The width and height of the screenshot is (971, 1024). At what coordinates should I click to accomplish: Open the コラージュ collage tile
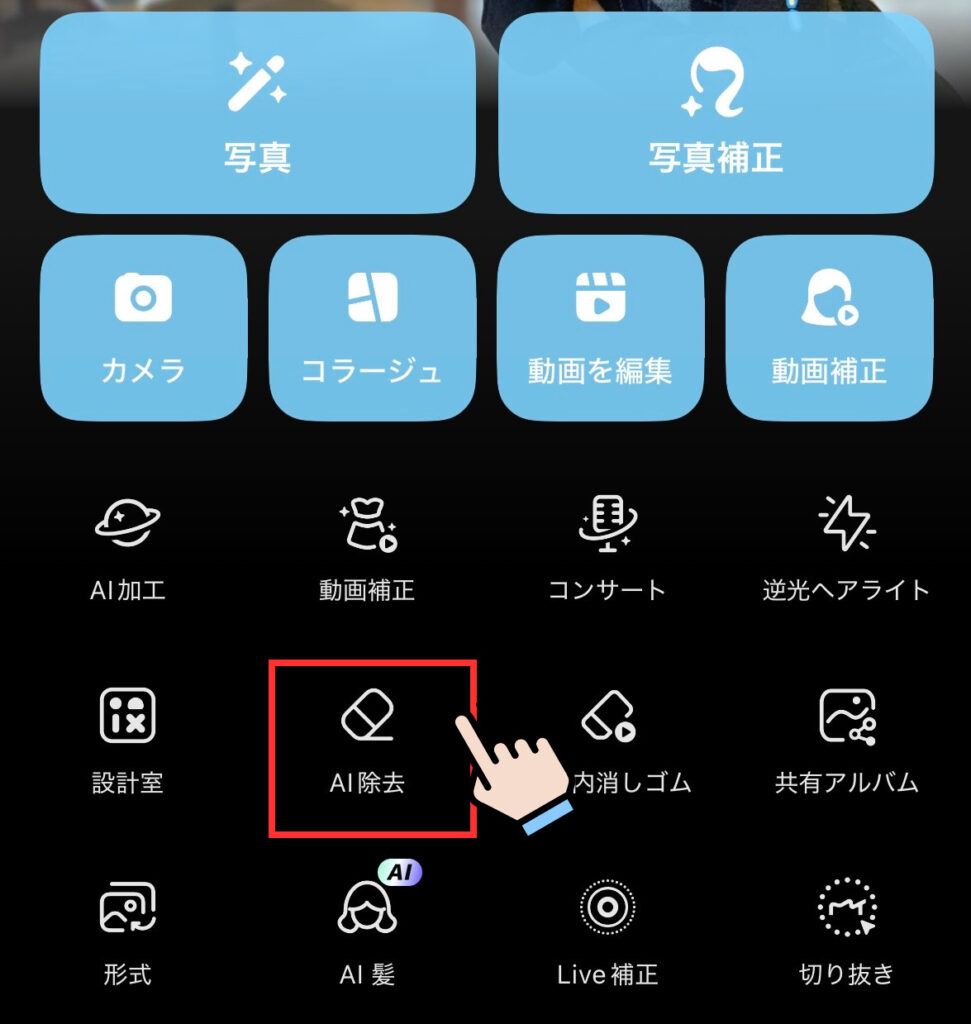pyautogui.click(x=371, y=327)
